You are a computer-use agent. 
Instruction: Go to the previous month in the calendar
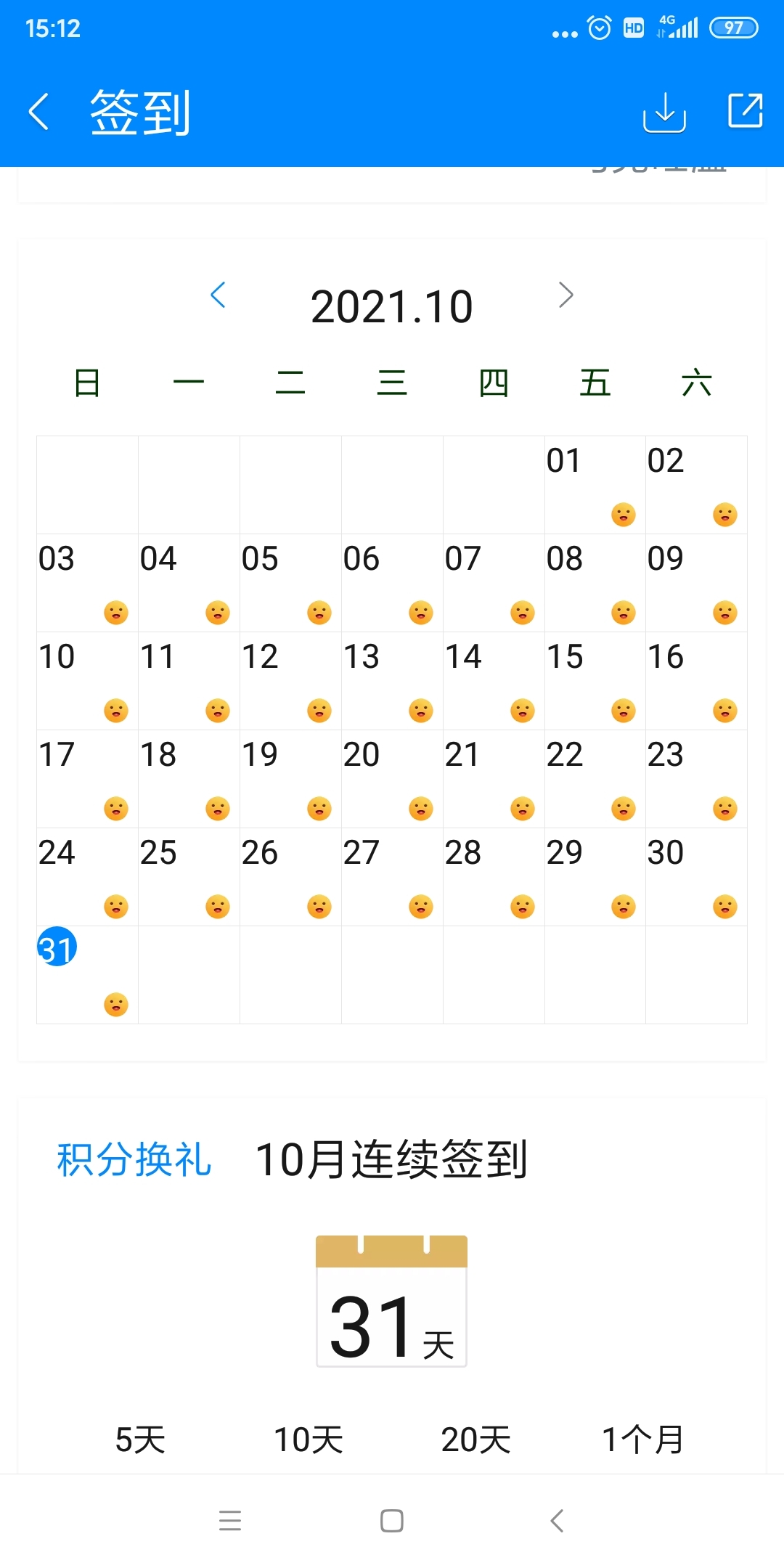[218, 295]
